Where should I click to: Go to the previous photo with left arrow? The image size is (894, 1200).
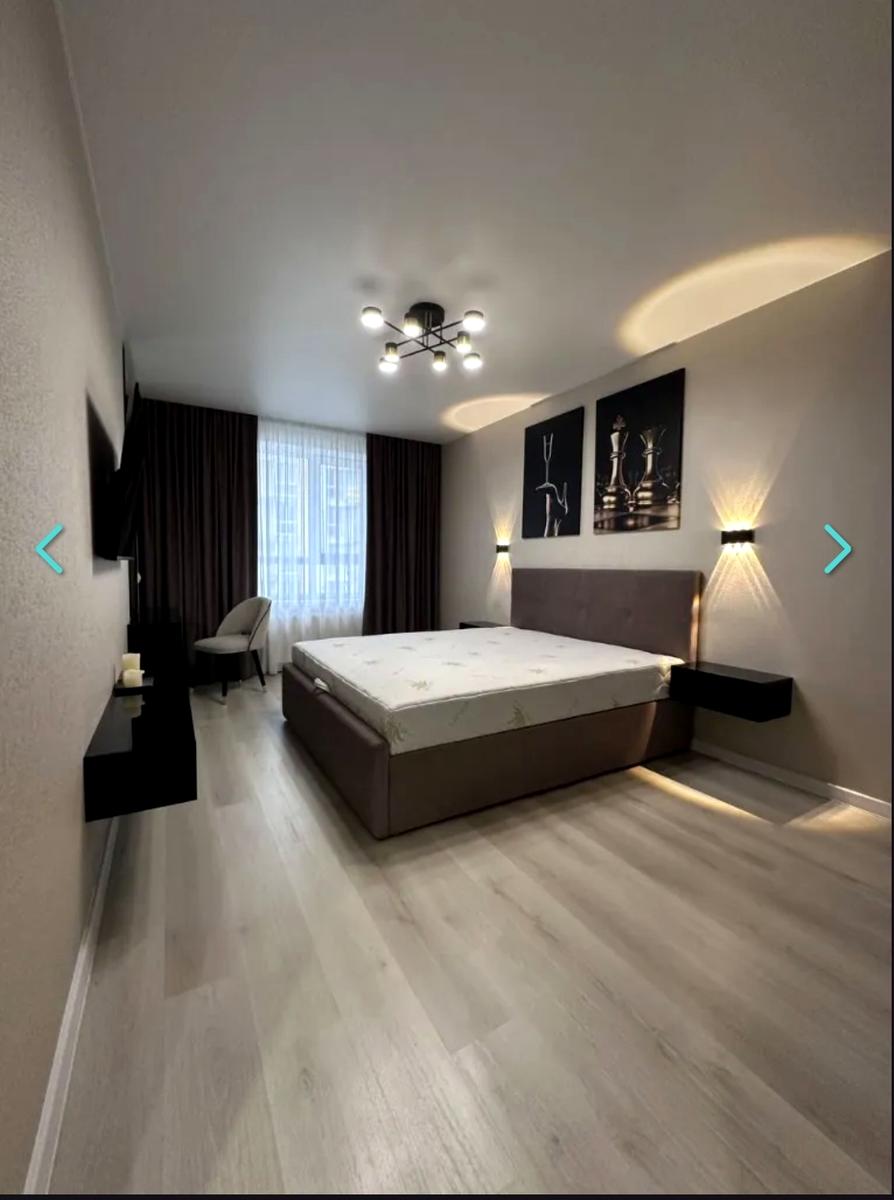tap(49, 549)
